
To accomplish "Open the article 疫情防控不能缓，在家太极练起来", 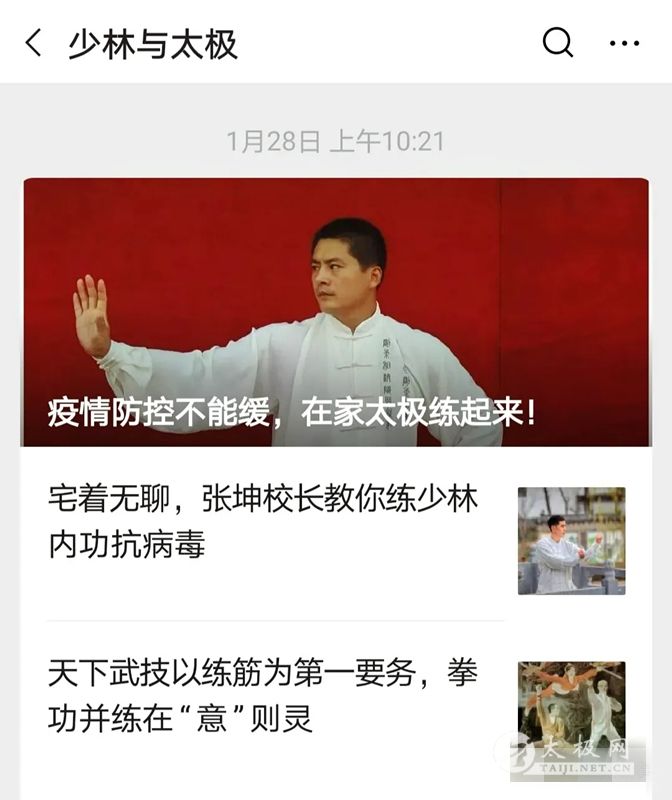I will 336,312.
